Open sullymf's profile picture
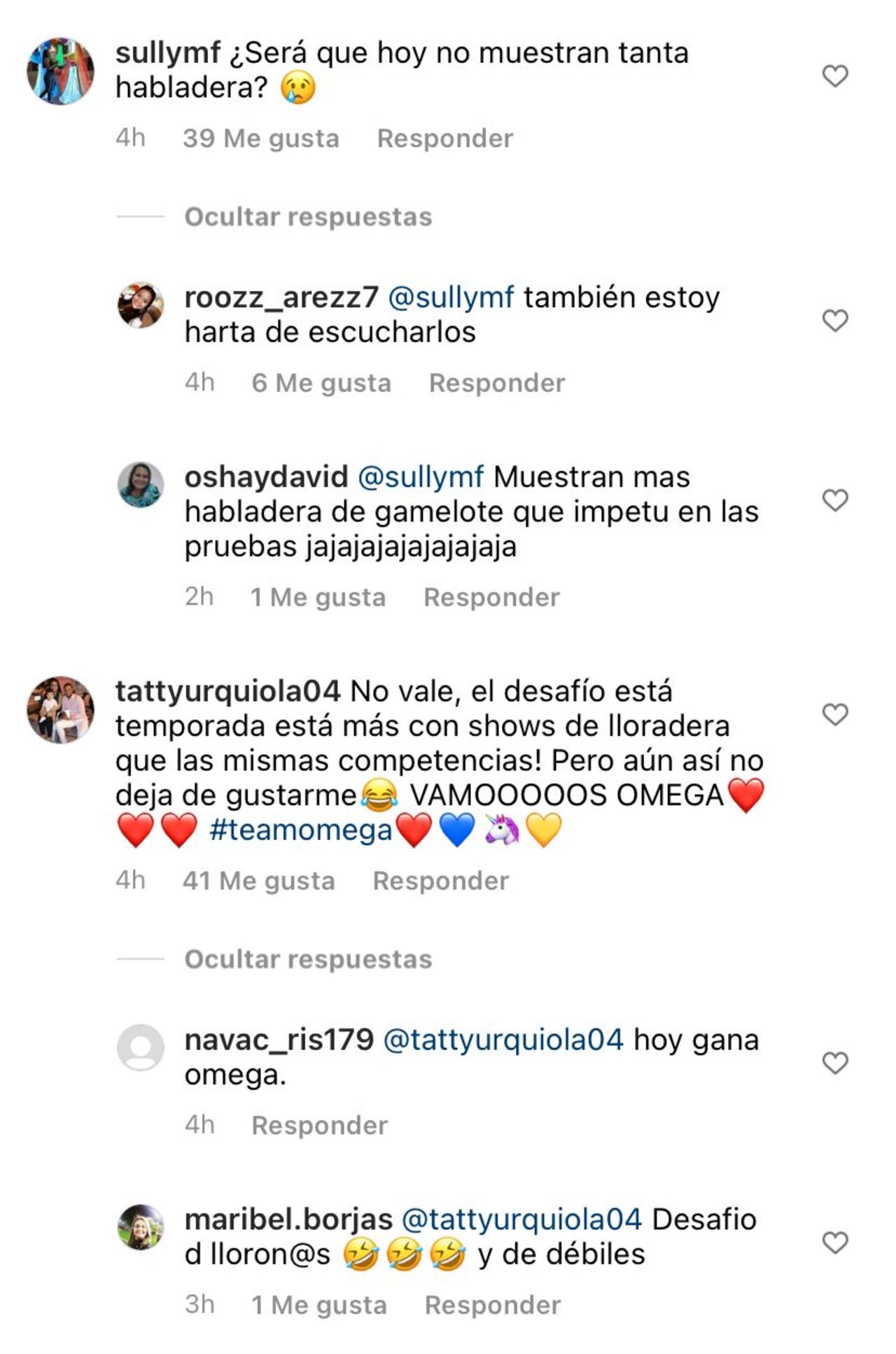 61,71
